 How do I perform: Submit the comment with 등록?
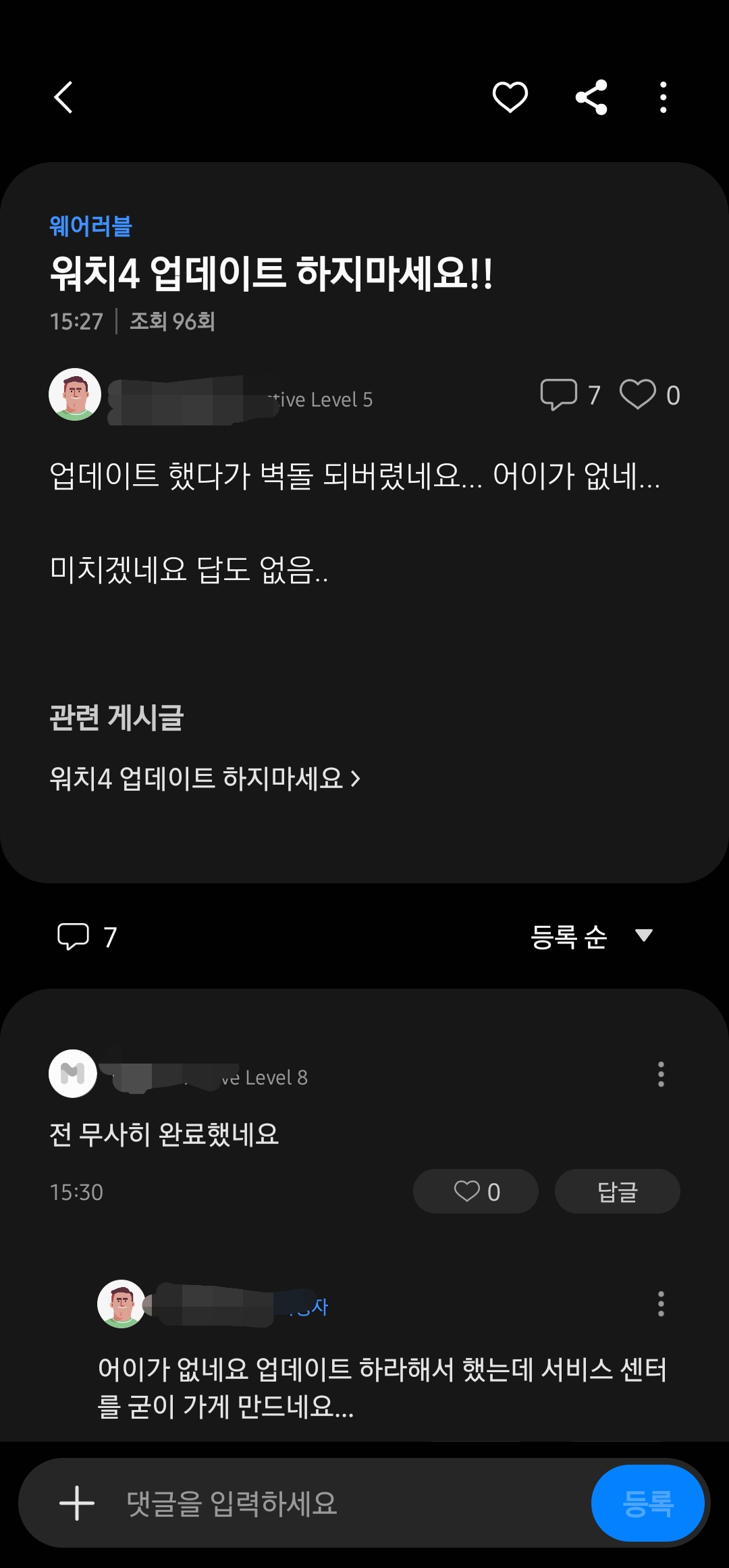pyautogui.click(x=648, y=1503)
